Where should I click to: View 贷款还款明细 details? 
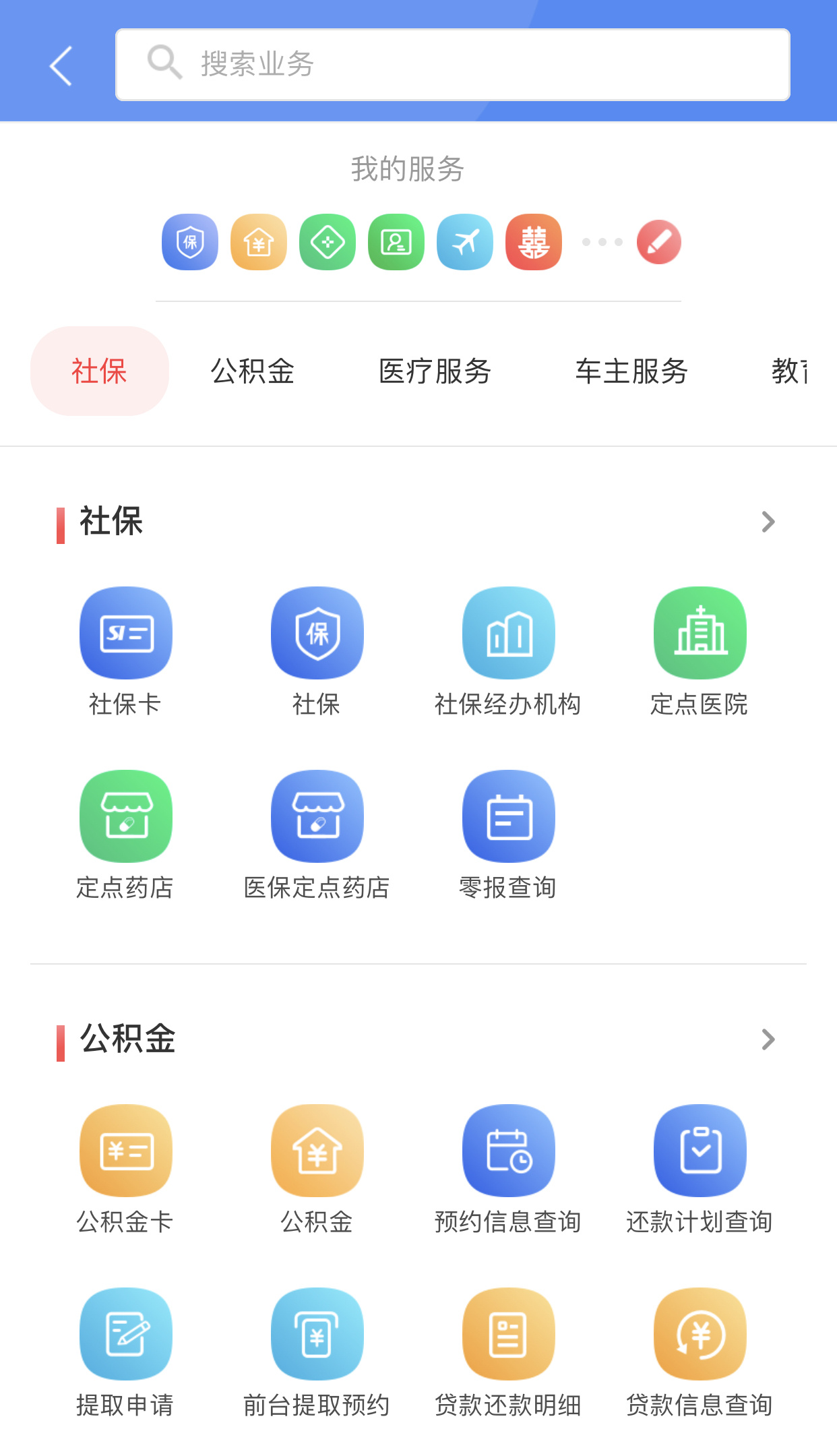tap(508, 1335)
